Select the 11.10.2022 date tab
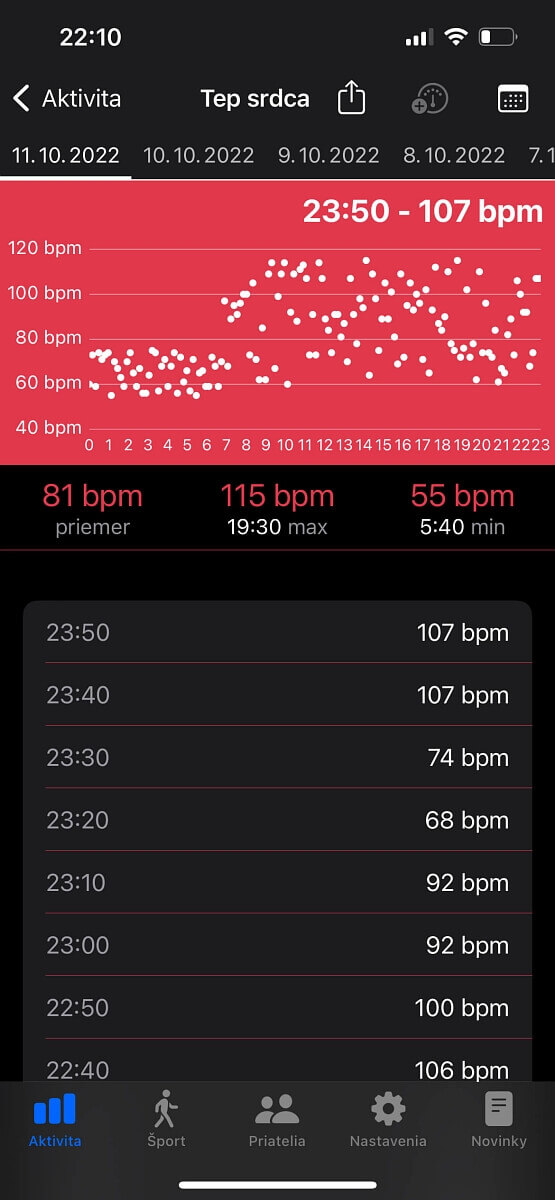 click(66, 155)
